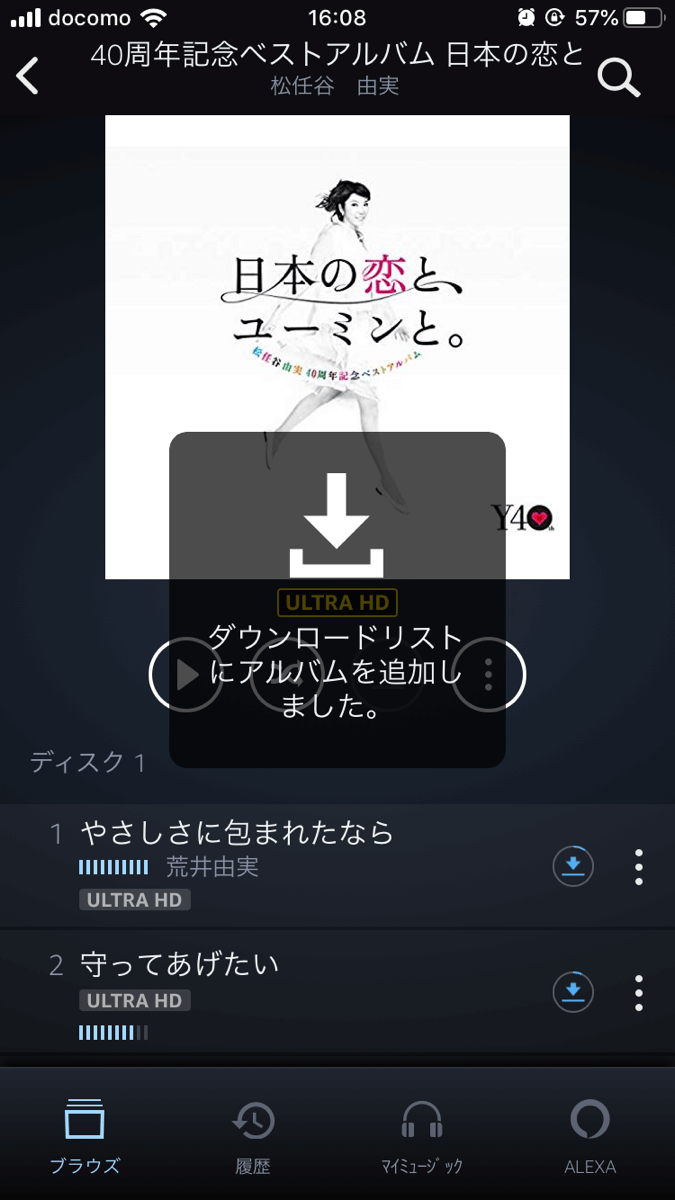675x1200 pixels.
Task: Switch to the 履歴 tab
Action: point(253,1136)
